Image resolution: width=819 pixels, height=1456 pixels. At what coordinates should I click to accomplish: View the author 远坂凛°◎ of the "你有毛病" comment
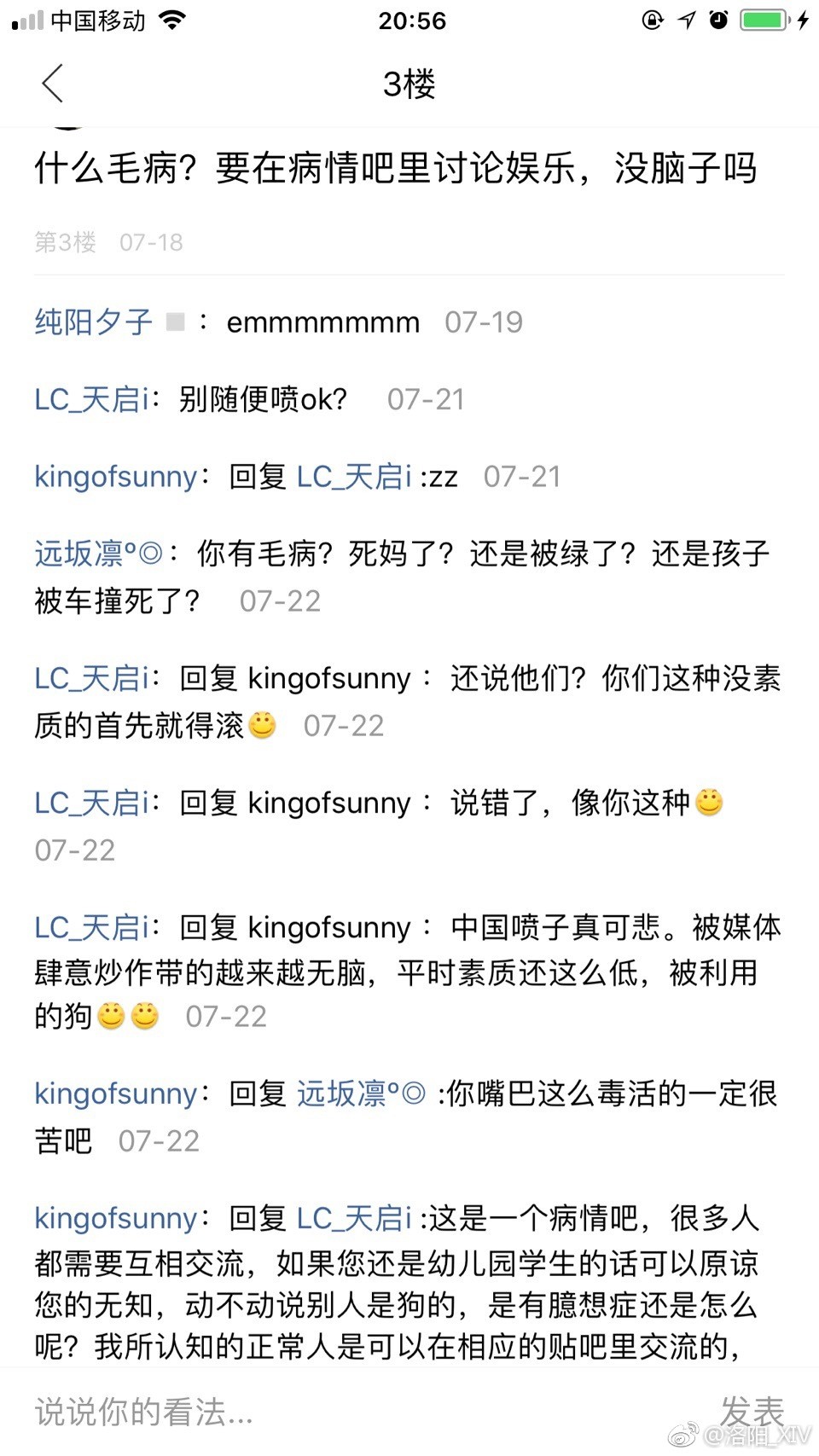point(98,554)
